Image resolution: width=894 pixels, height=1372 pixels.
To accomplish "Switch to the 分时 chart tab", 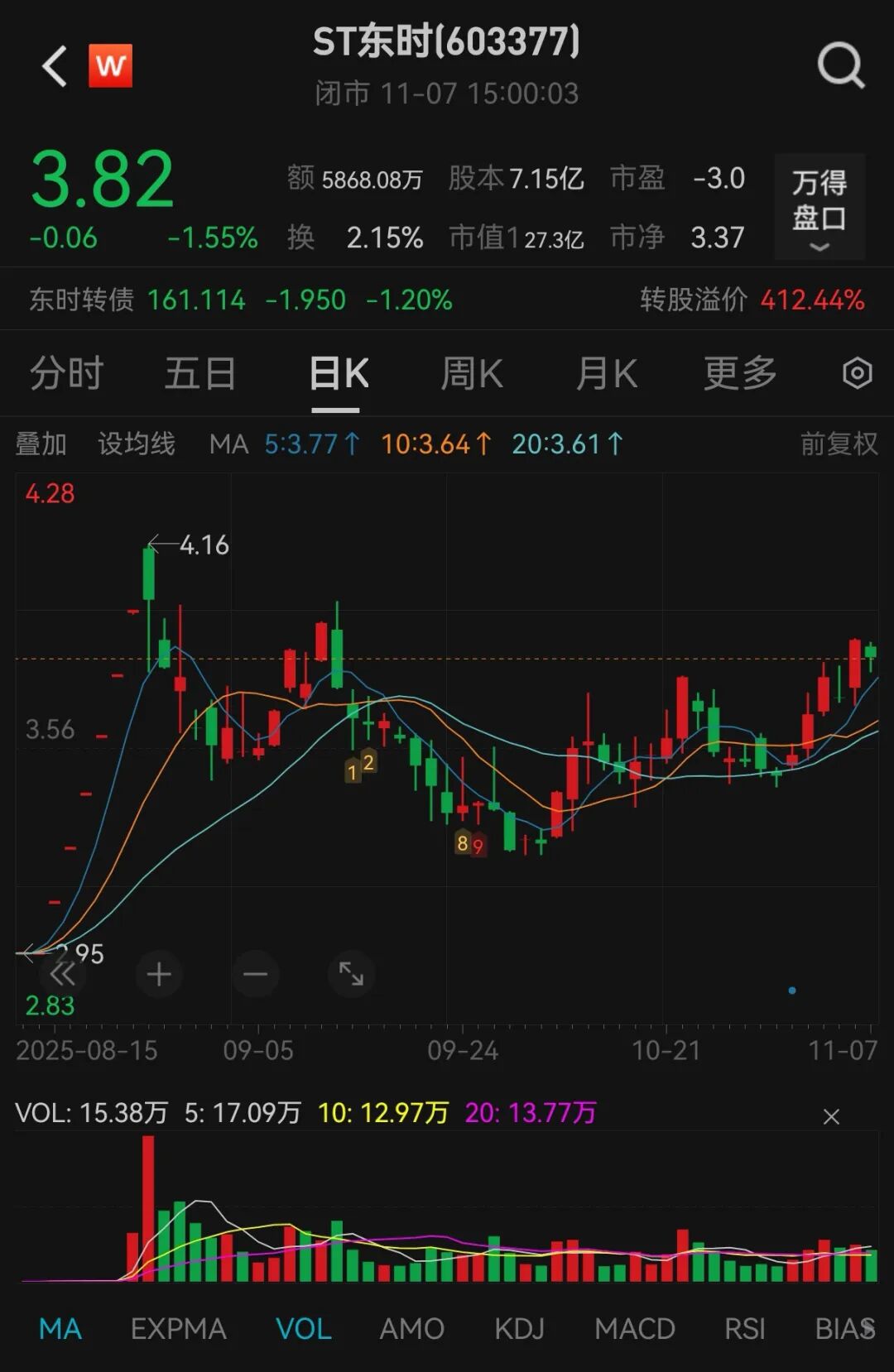I will click(66, 373).
